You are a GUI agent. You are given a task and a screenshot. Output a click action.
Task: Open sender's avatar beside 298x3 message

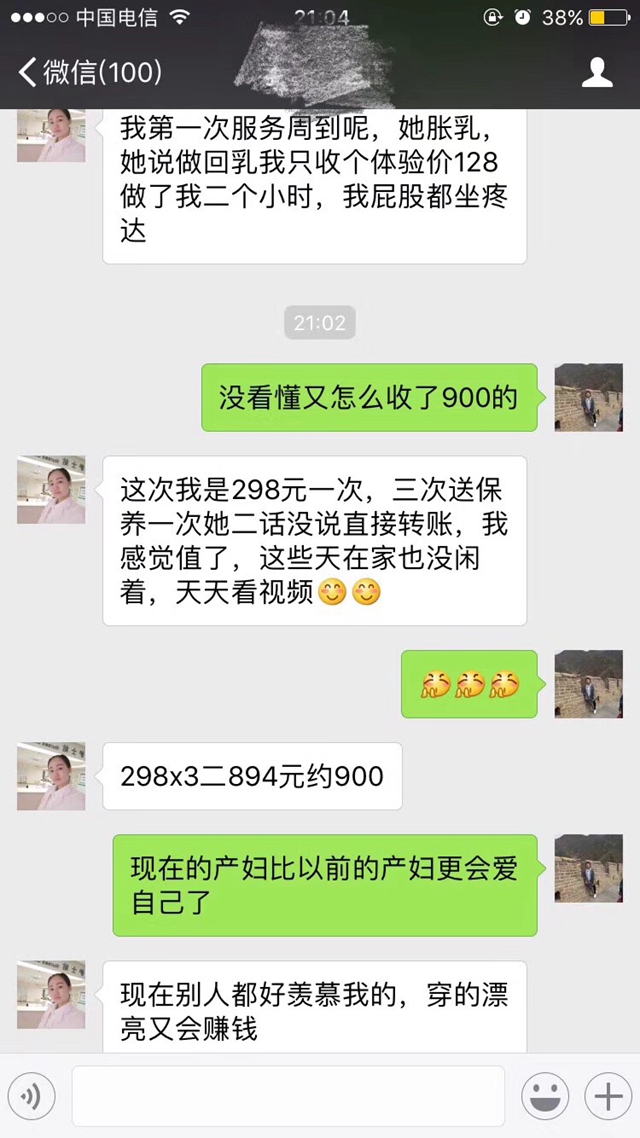click(51, 776)
